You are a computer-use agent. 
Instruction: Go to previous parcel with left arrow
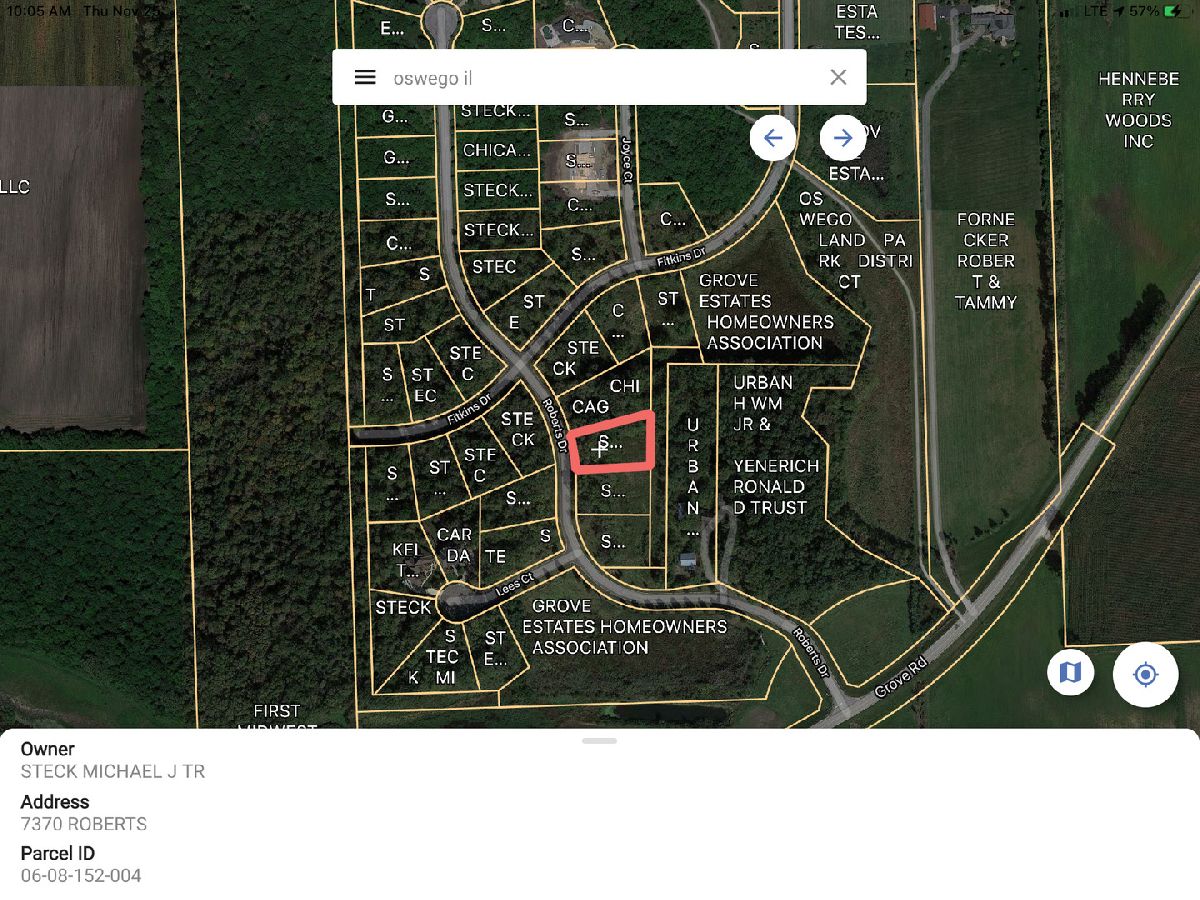773,138
